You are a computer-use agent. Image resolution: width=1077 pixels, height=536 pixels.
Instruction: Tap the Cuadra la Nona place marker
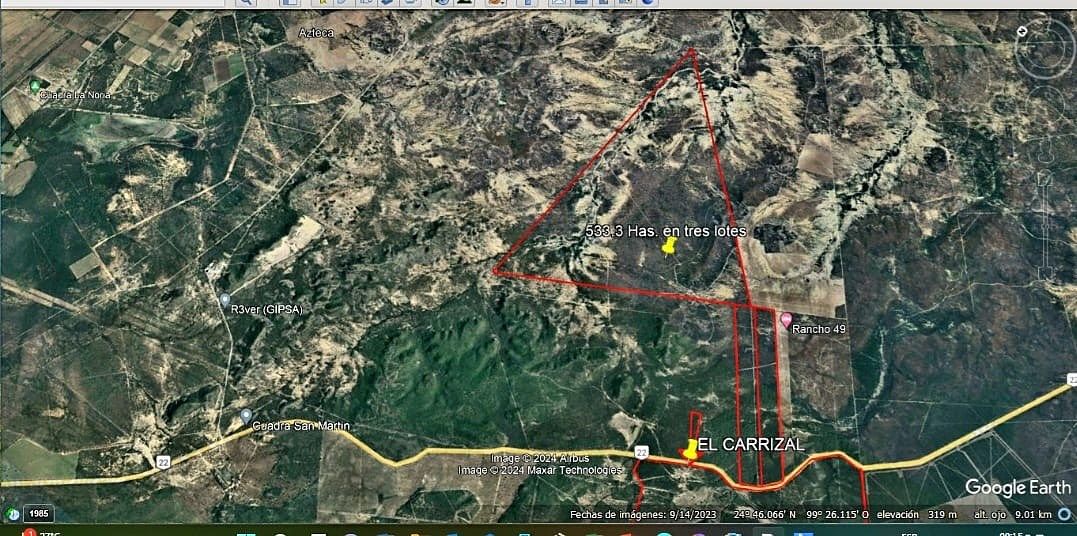[x=36, y=87]
